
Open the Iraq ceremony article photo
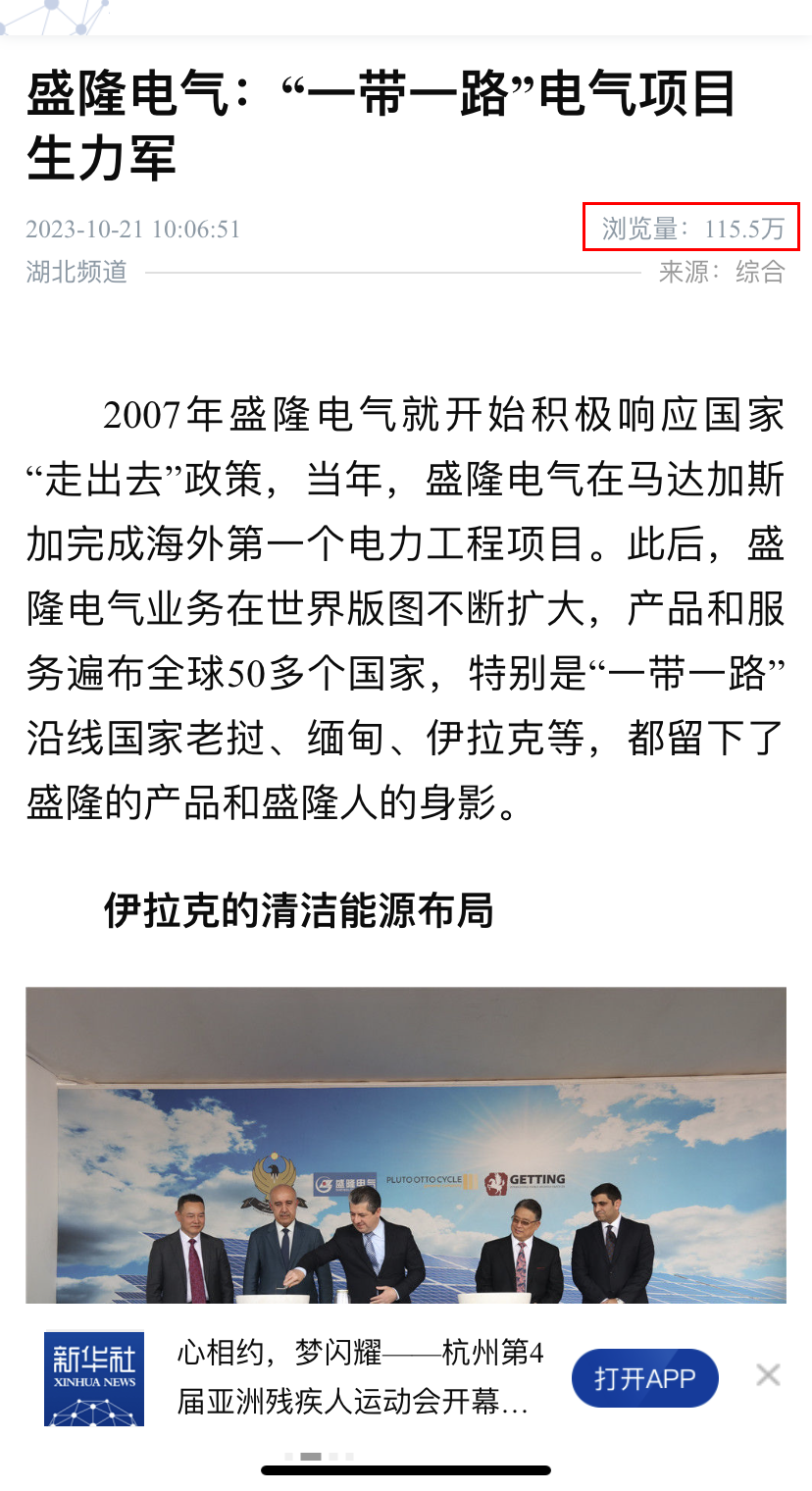406,1145
